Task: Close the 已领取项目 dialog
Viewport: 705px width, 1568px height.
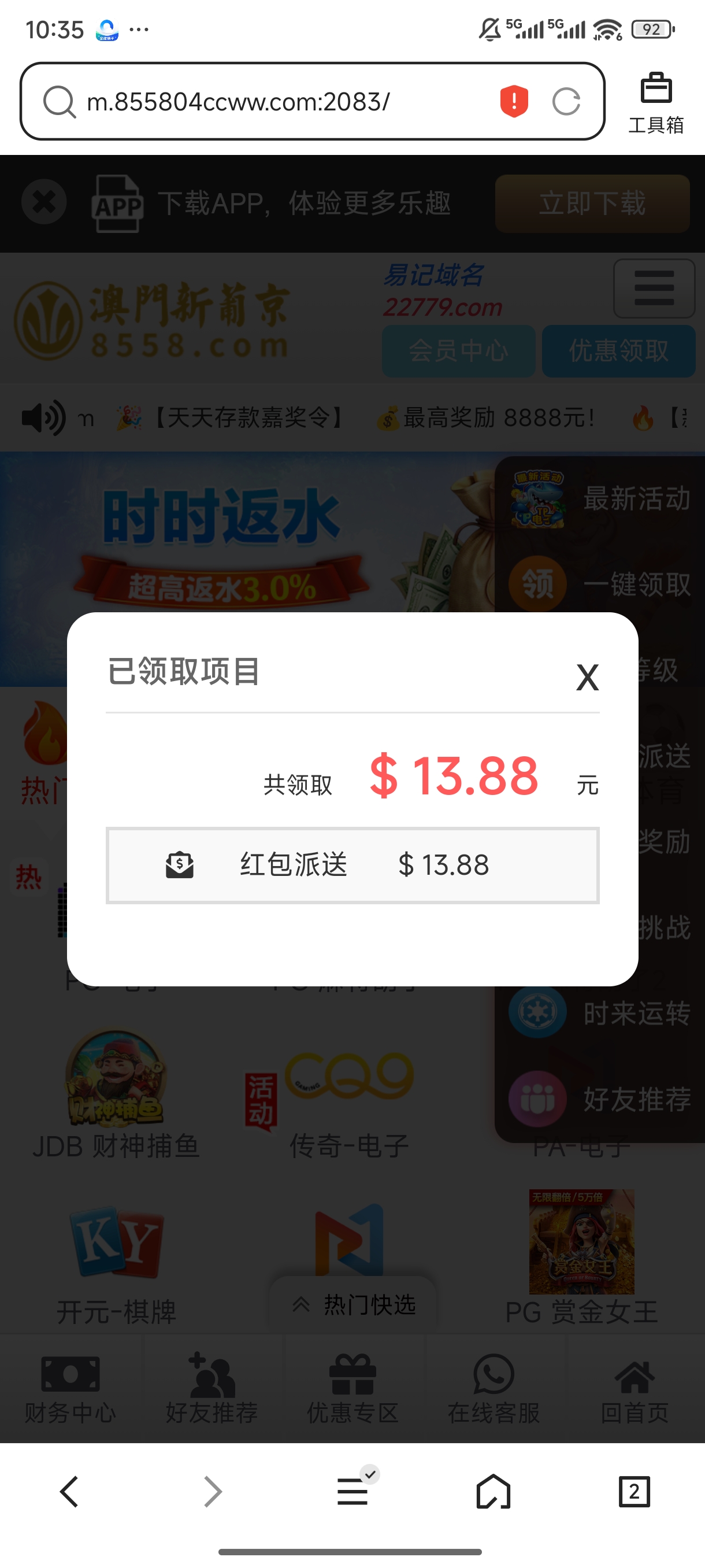Action: (x=587, y=677)
